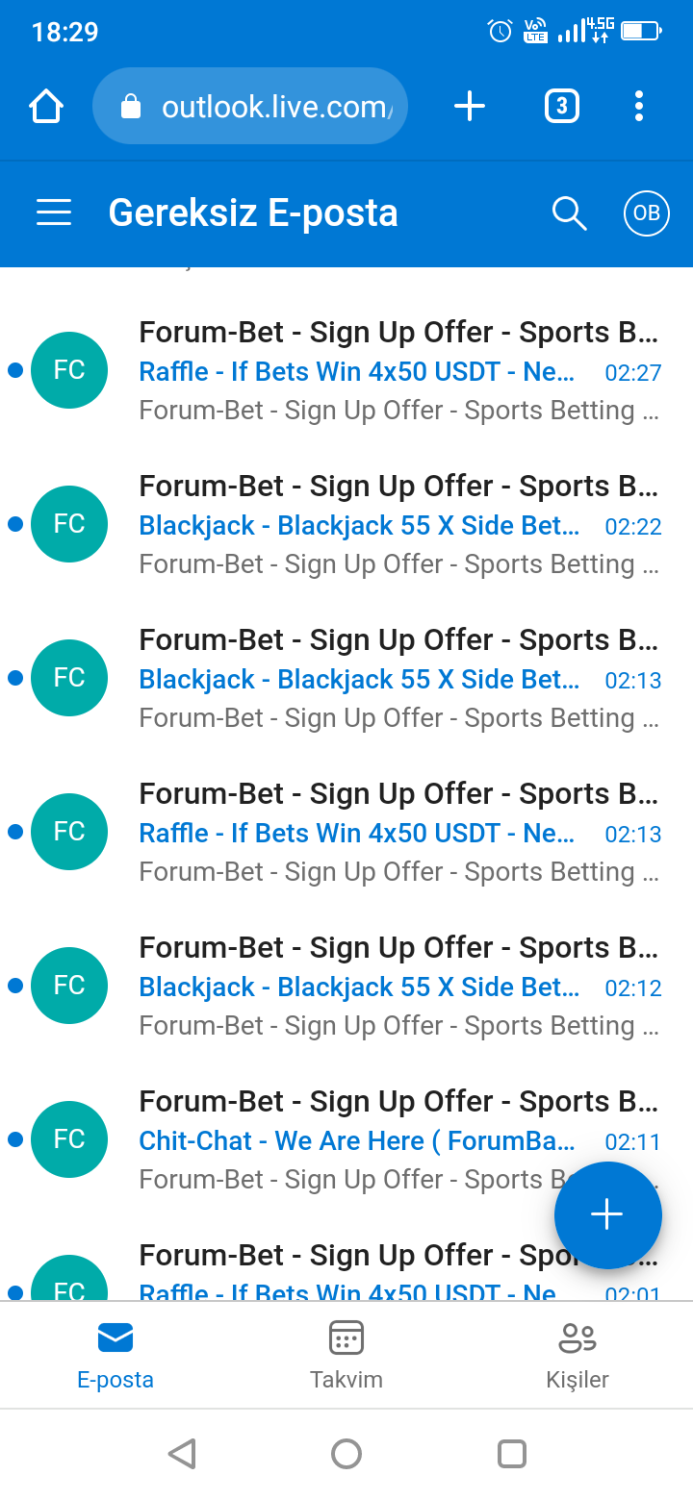Open the browser overflow menu
This screenshot has width=693, height=1500.
(x=639, y=106)
